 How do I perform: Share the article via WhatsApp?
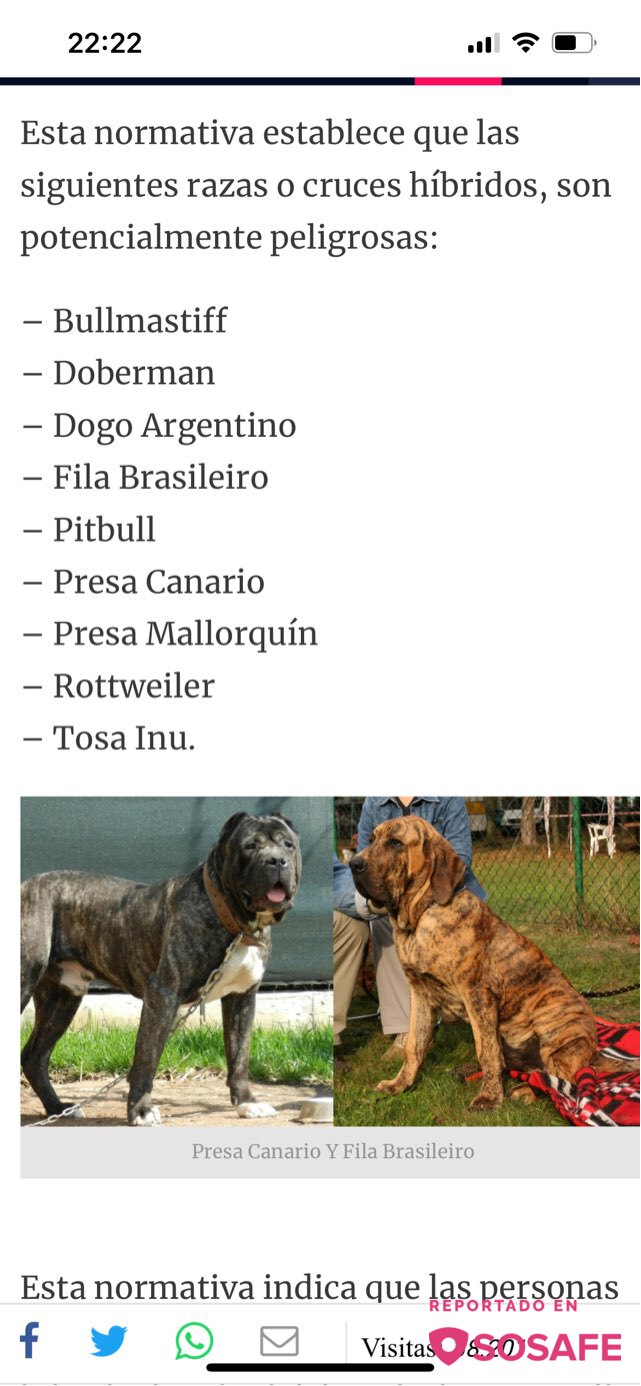(194, 1340)
